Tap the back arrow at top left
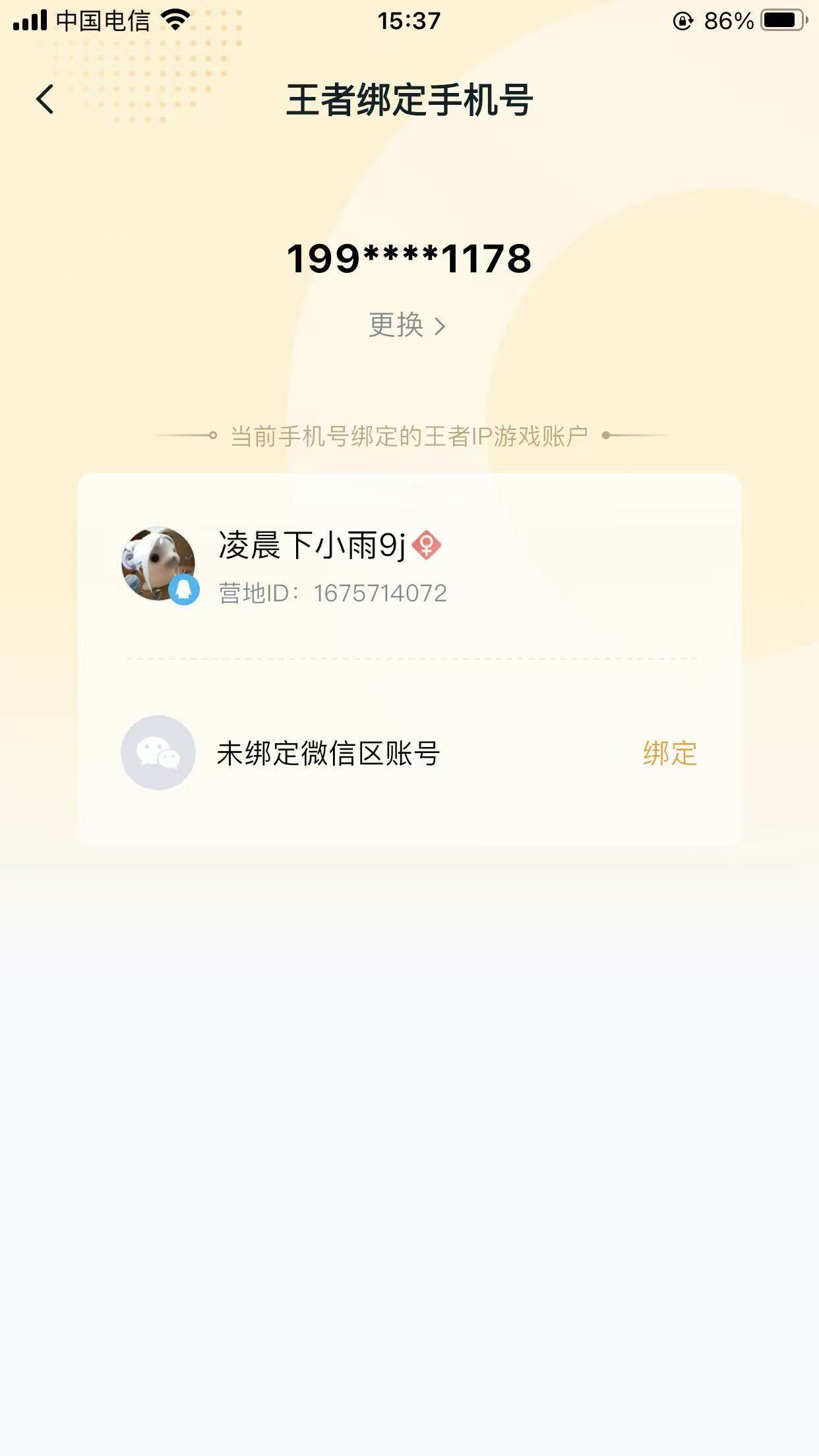This screenshot has width=819, height=1456. pos(44,98)
